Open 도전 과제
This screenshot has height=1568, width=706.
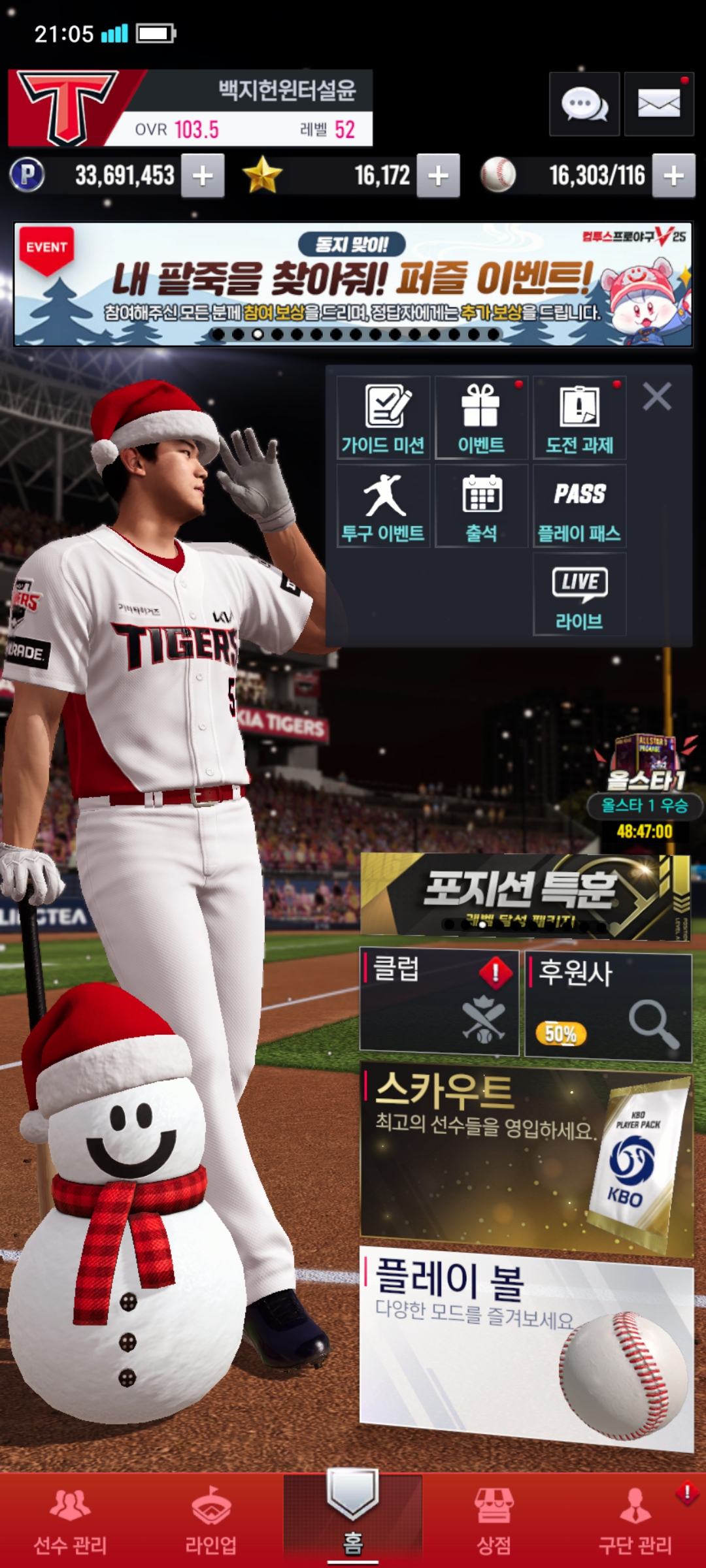[579, 418]
